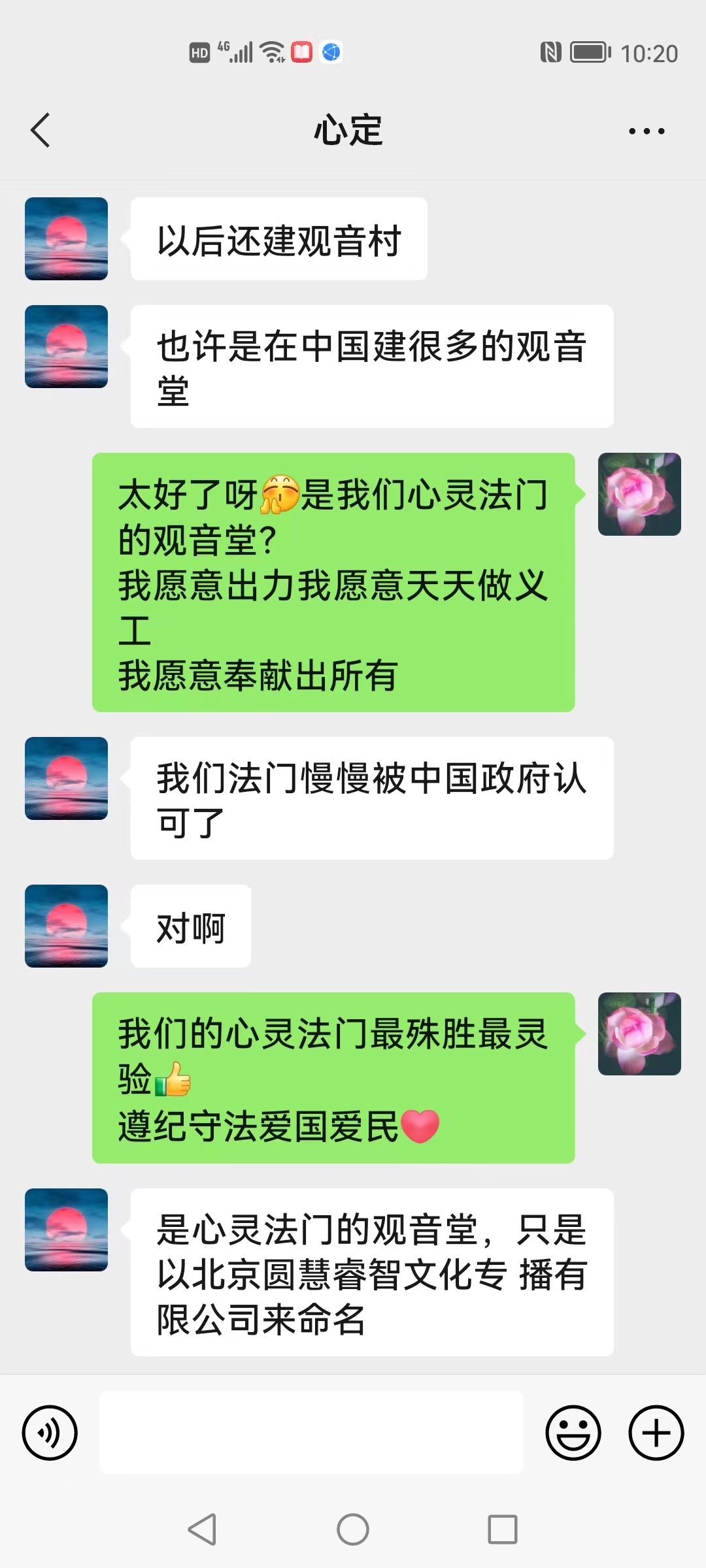Open the emoji sticker panel

coord(573,1432)
